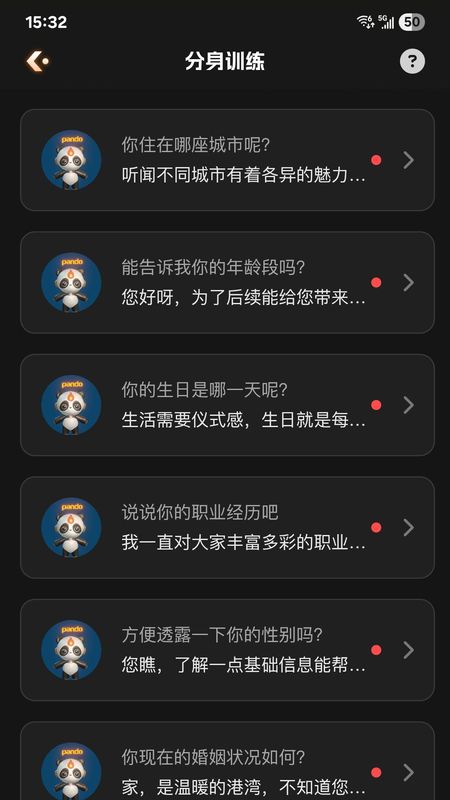
Task: Select the 你的生日是哪一天呢 card
Action: (227, 405)
